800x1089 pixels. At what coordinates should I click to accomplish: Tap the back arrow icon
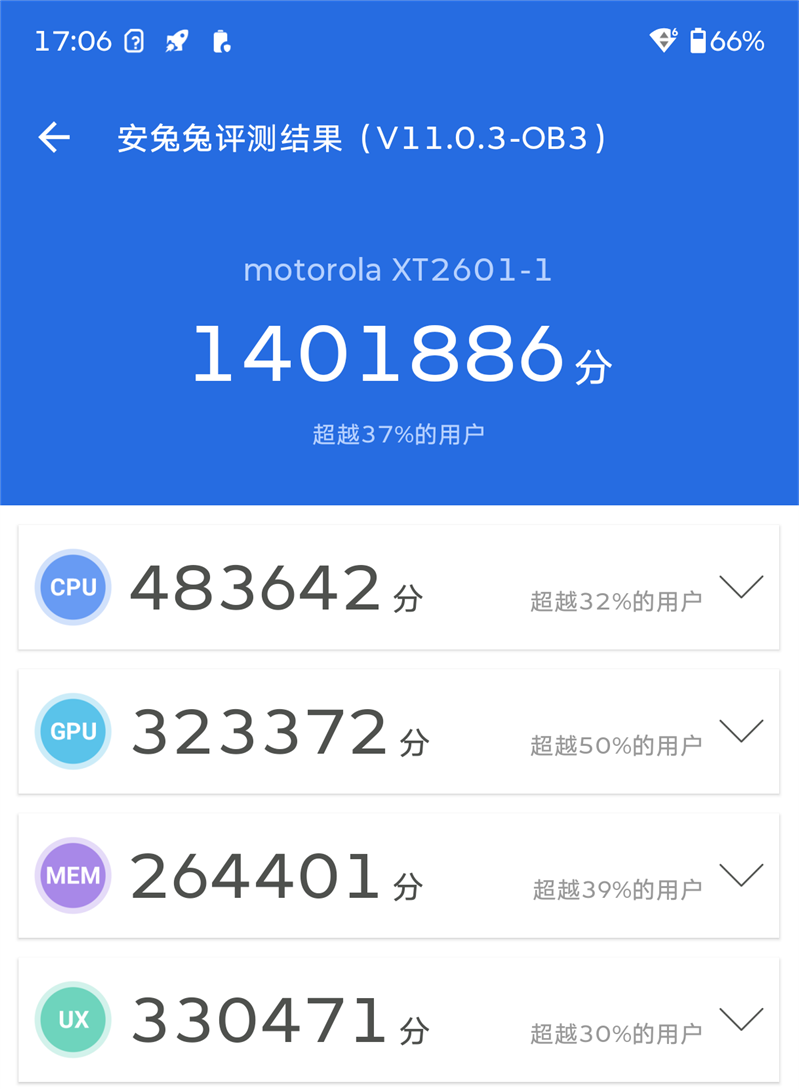click(52, 137)
